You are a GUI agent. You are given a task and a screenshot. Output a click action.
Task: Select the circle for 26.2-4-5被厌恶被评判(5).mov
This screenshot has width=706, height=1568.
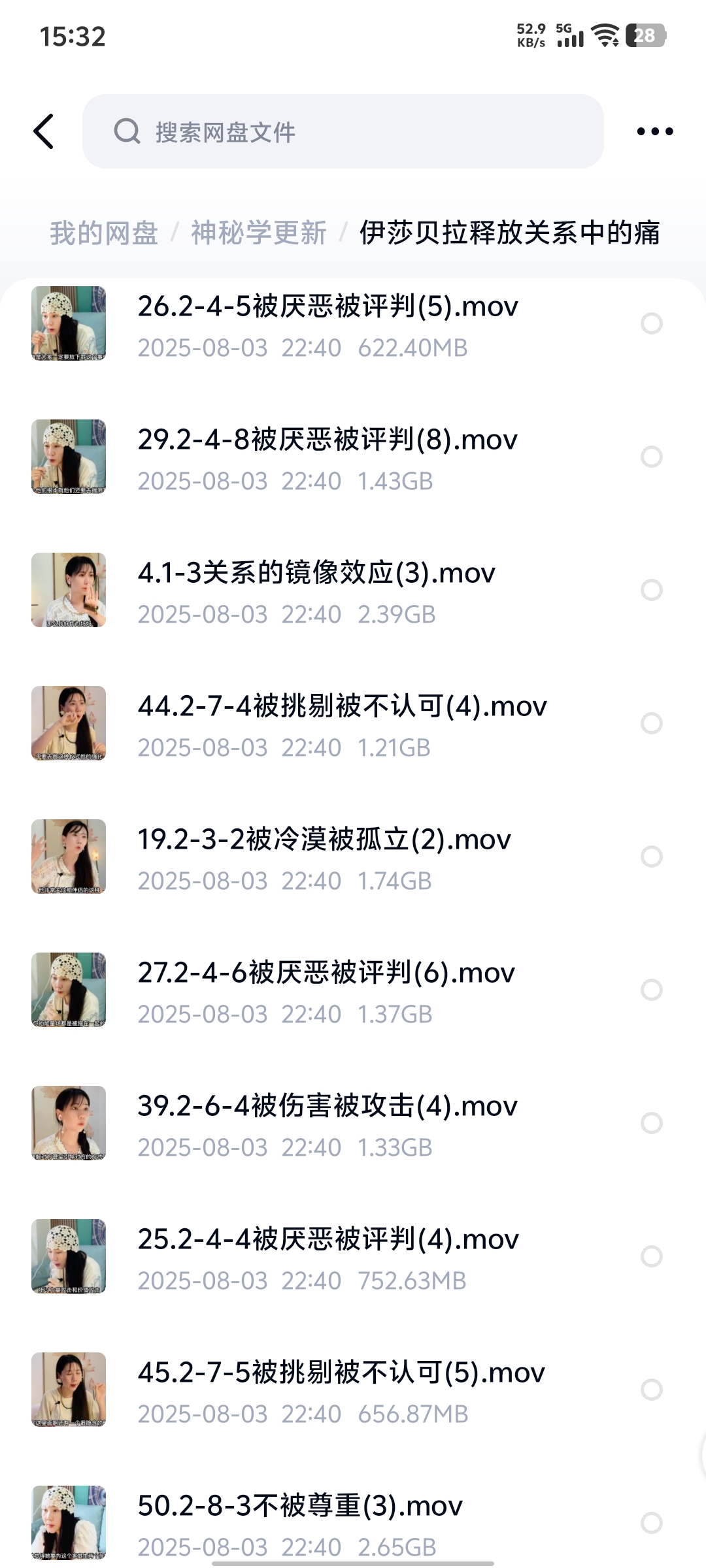pos(652,323)
